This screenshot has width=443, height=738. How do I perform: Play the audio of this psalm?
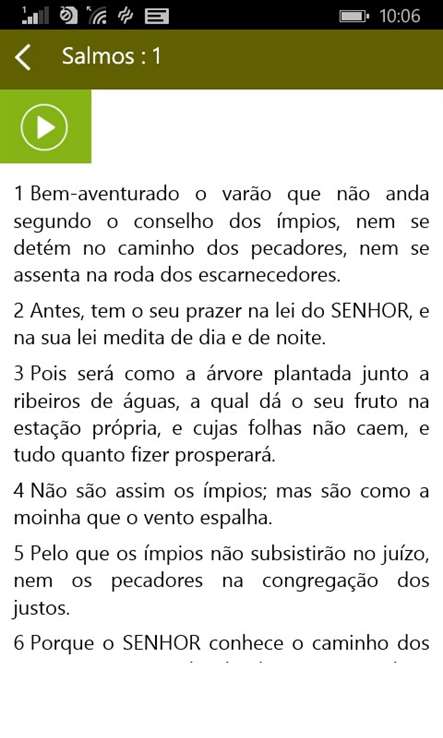pos(45,127)
